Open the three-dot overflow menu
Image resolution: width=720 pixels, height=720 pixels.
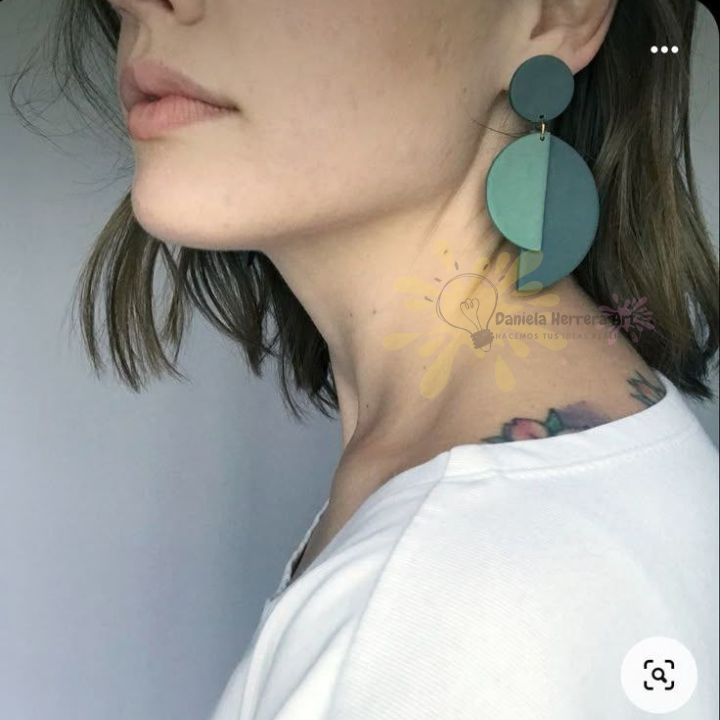(x=664, y=49)
